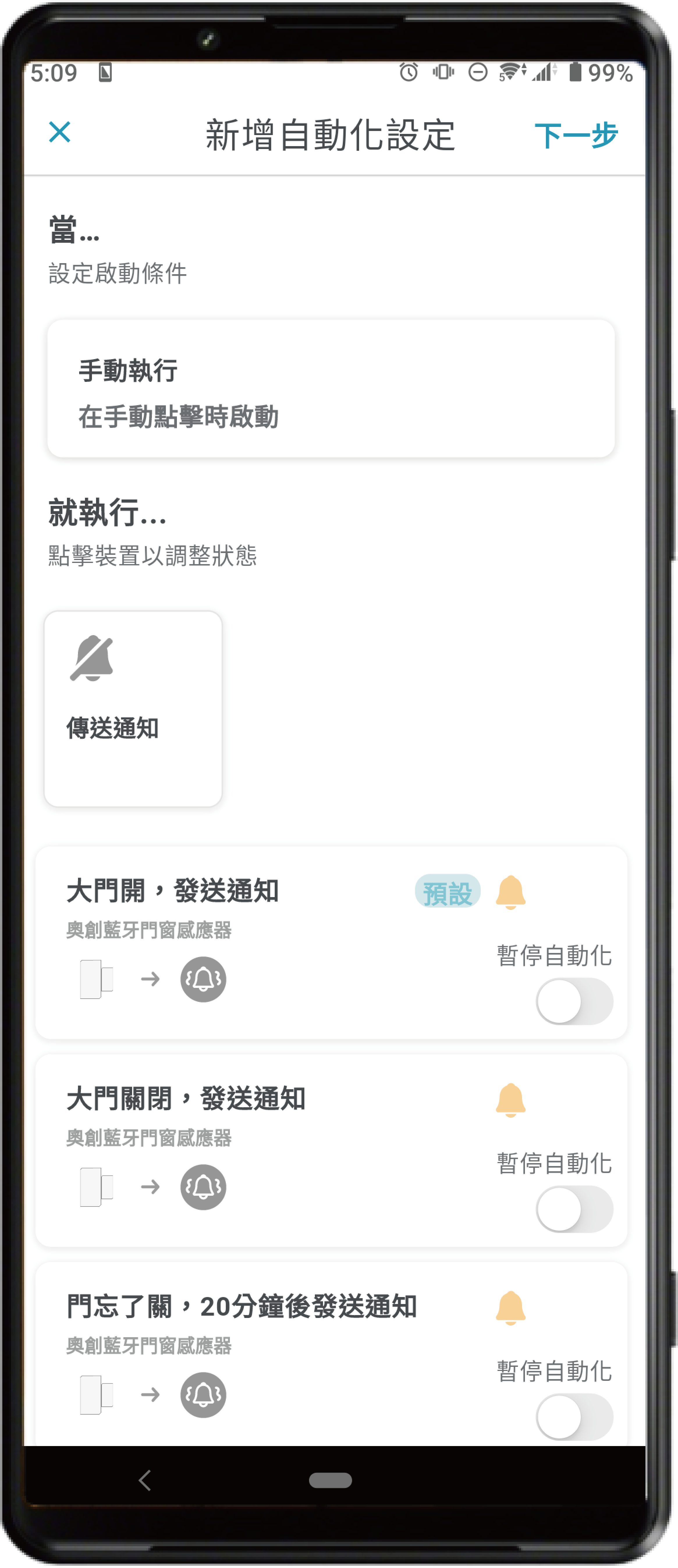
Task: Tap the system home pill
Action: [331, 1480]
